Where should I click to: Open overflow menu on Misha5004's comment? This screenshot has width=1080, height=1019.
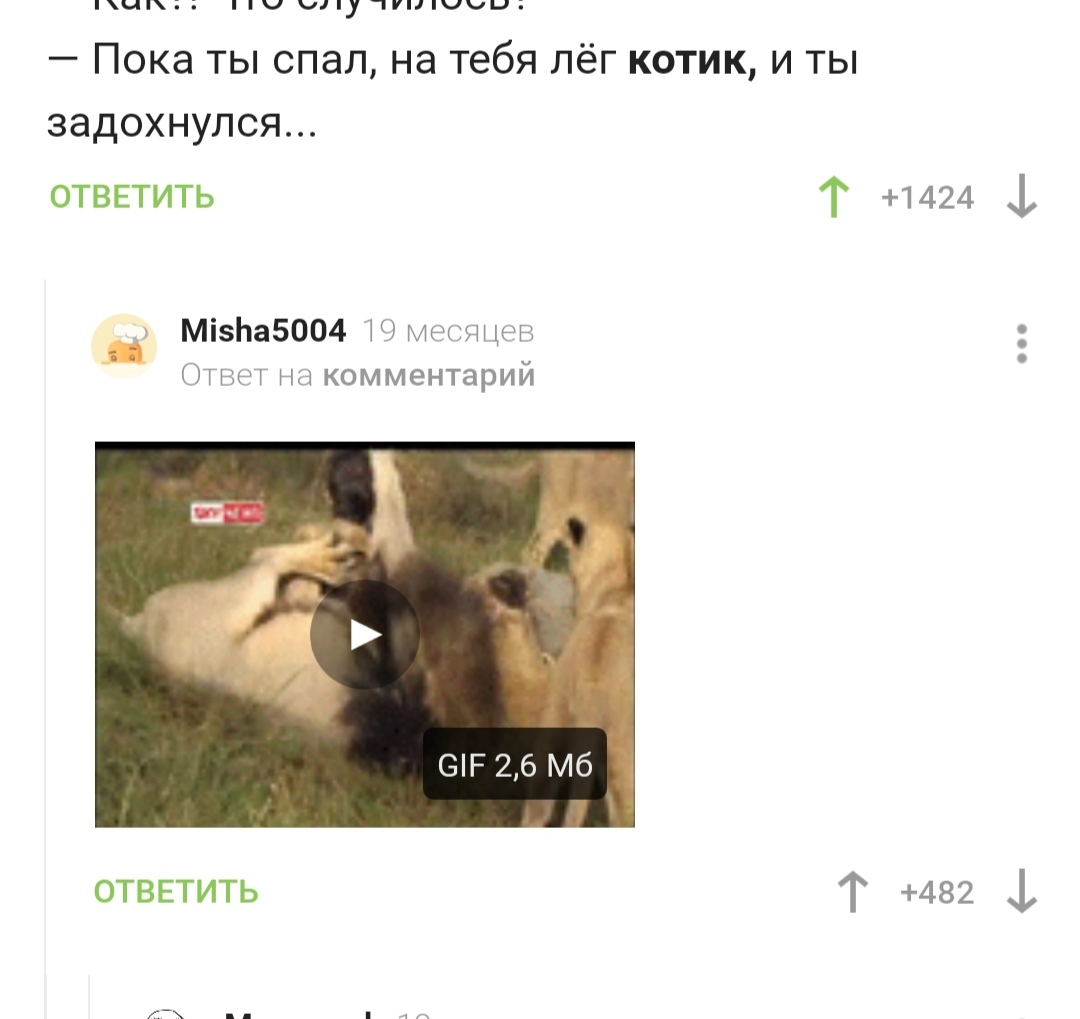[x=1021, y=343]
